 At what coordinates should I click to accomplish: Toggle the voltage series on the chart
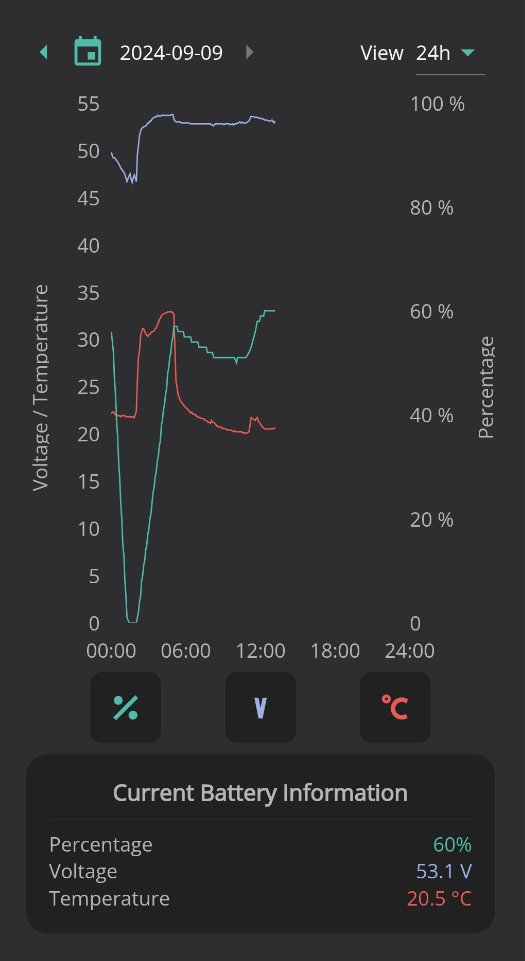(260, 707)
